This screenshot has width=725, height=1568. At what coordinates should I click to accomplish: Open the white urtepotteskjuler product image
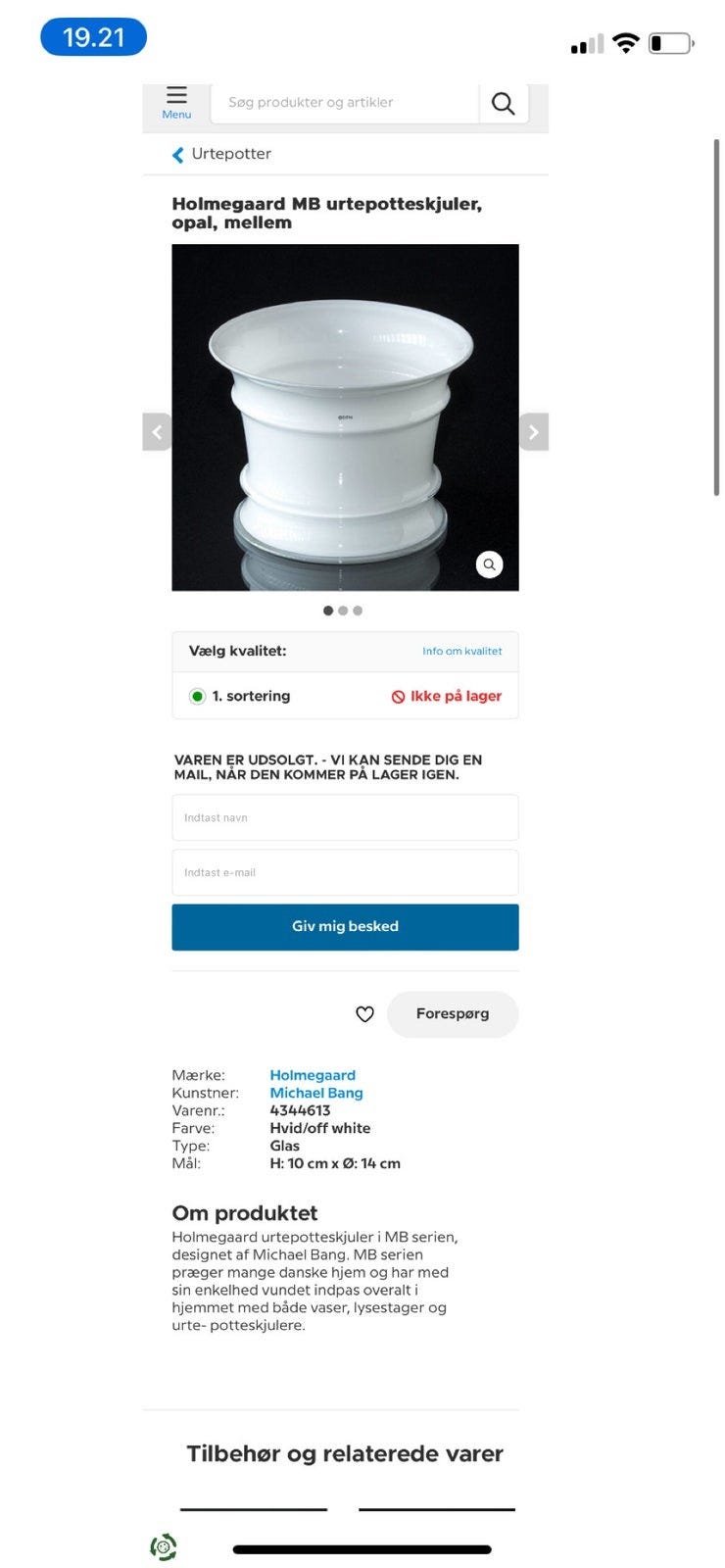[x=345, y=417]
